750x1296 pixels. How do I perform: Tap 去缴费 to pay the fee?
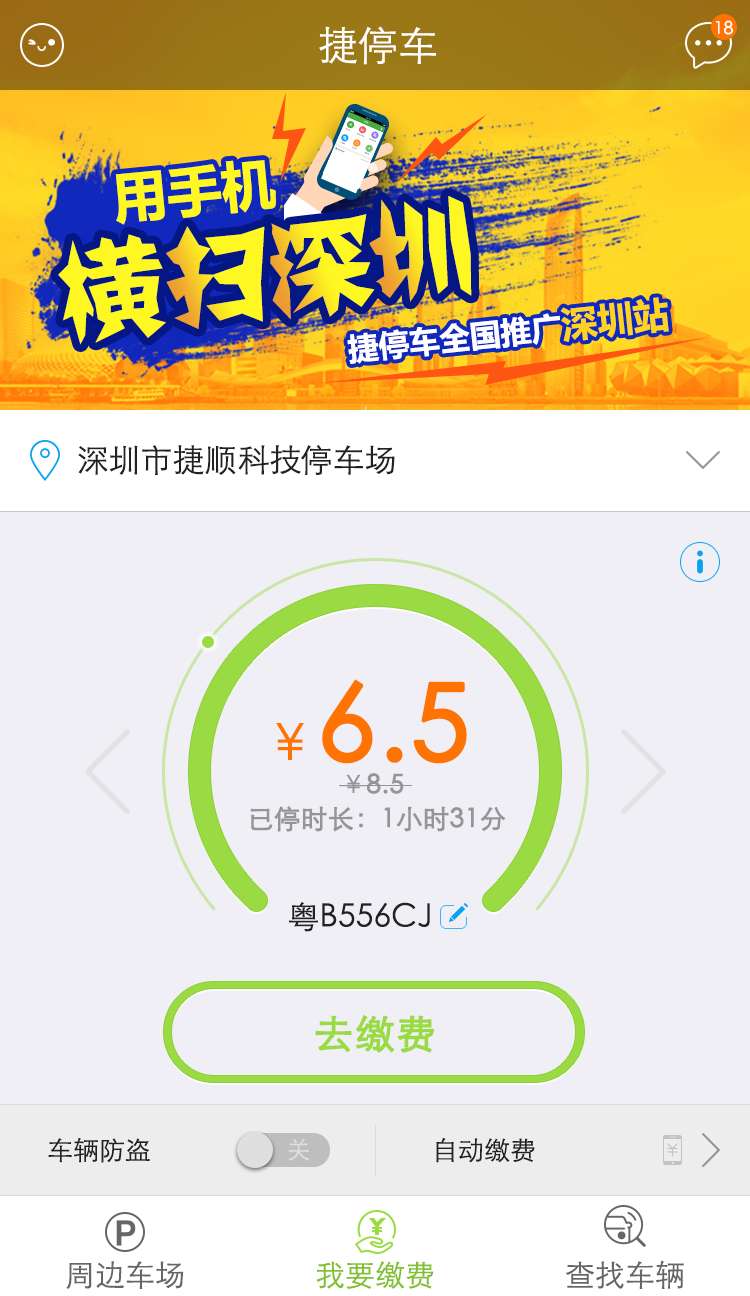click(x=374, y=1033)
